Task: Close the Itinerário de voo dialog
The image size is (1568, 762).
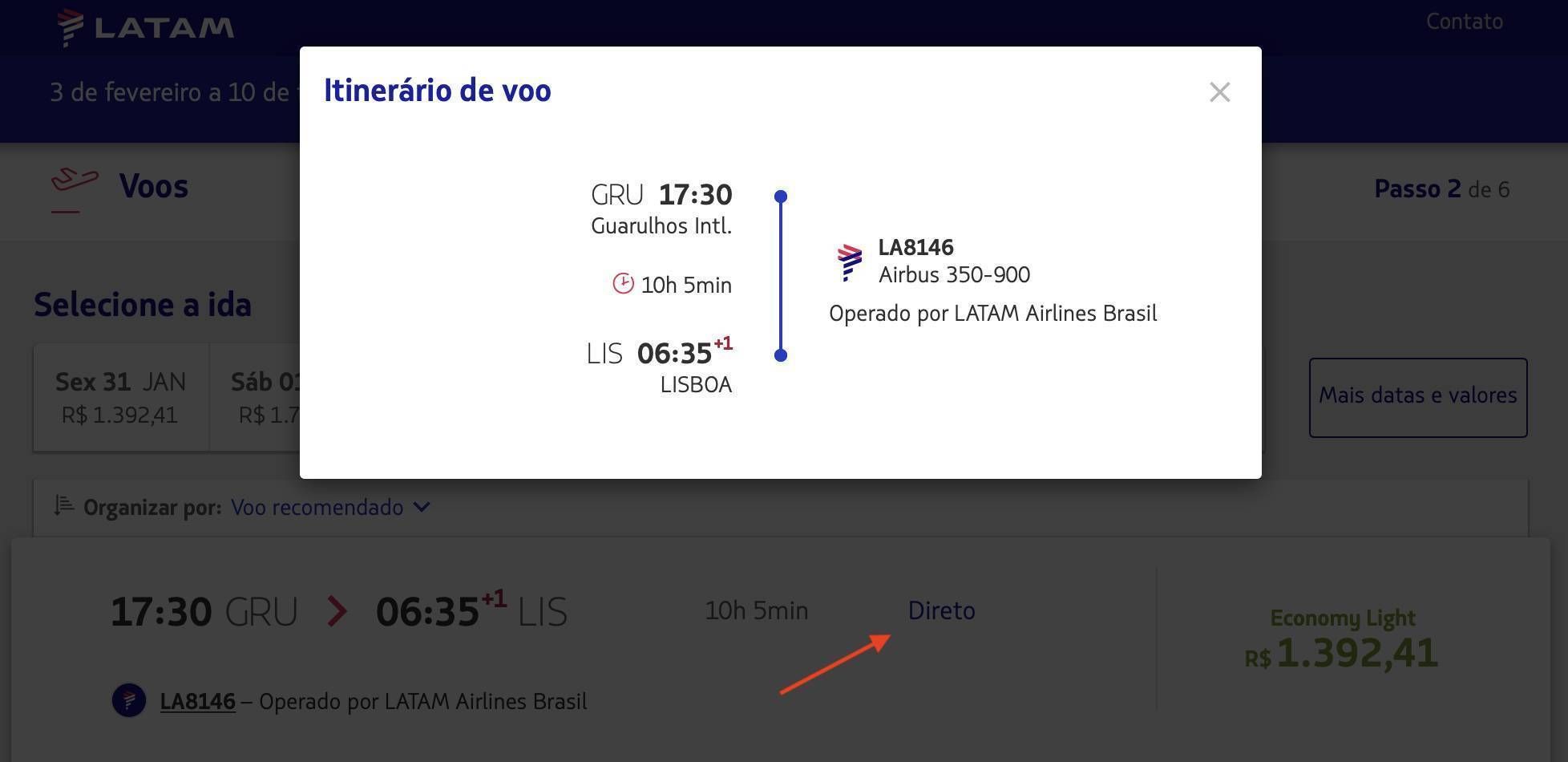Action: point(1219,92)
